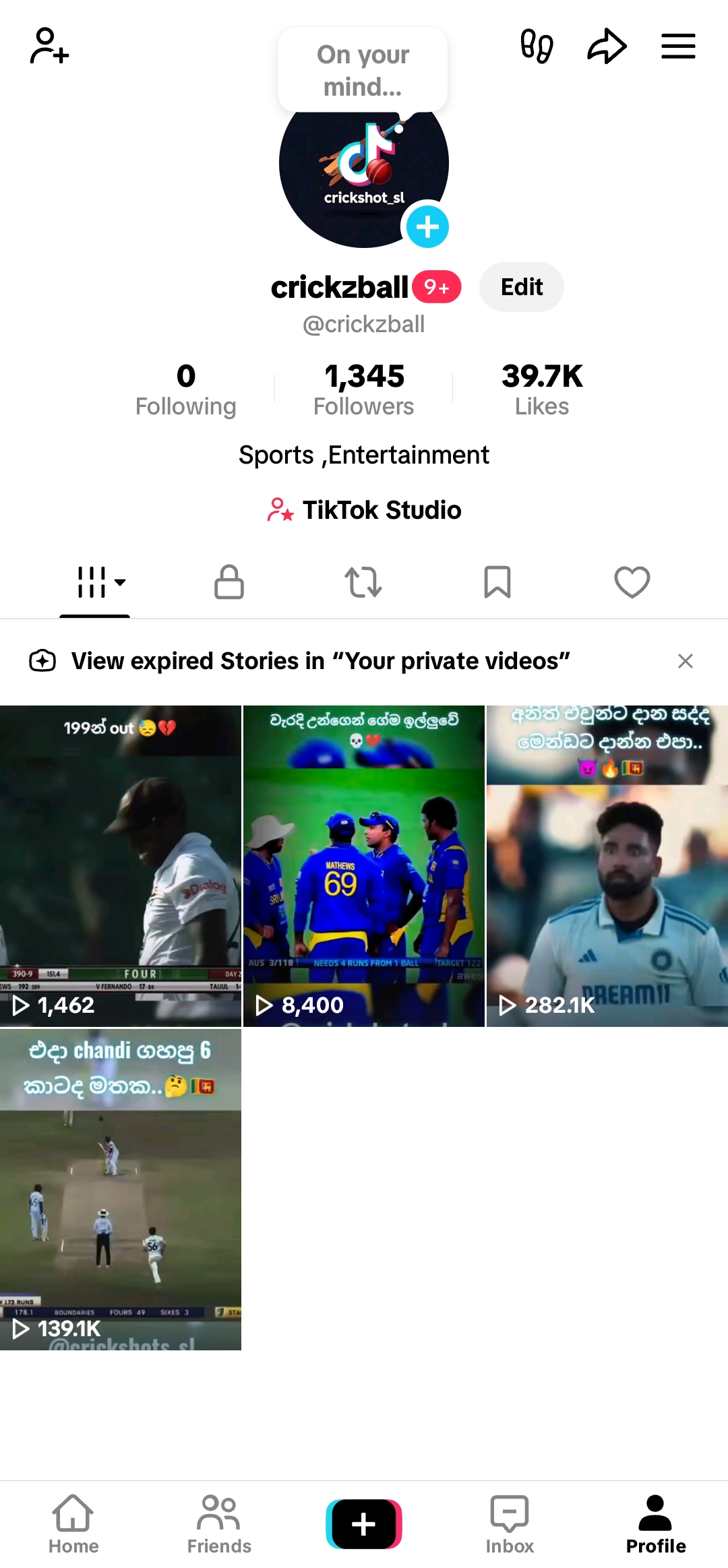728x1568 pixels.
Task: Open the add friends icon
Action: click(49, 46)
